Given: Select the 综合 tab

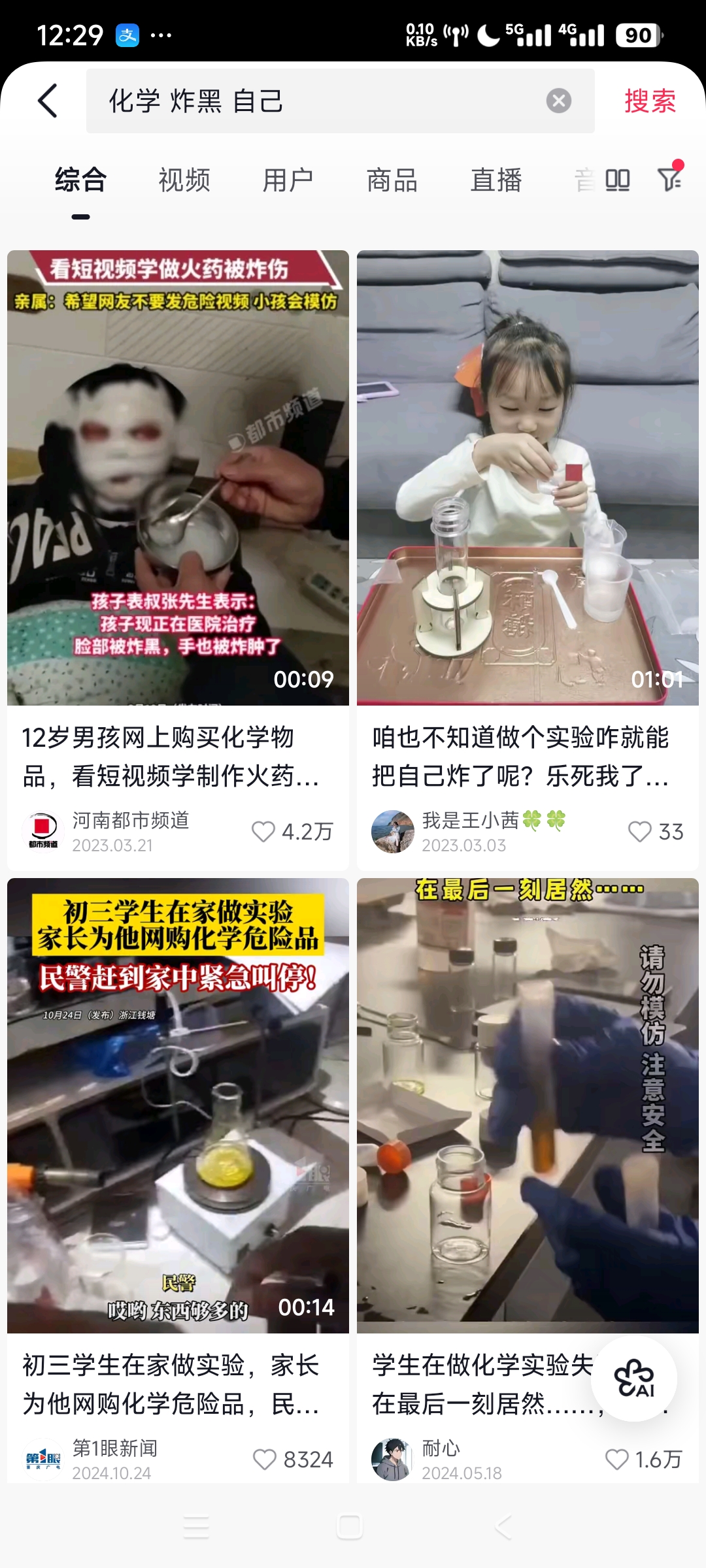Looking at the screenshot, I should point(80,180).
